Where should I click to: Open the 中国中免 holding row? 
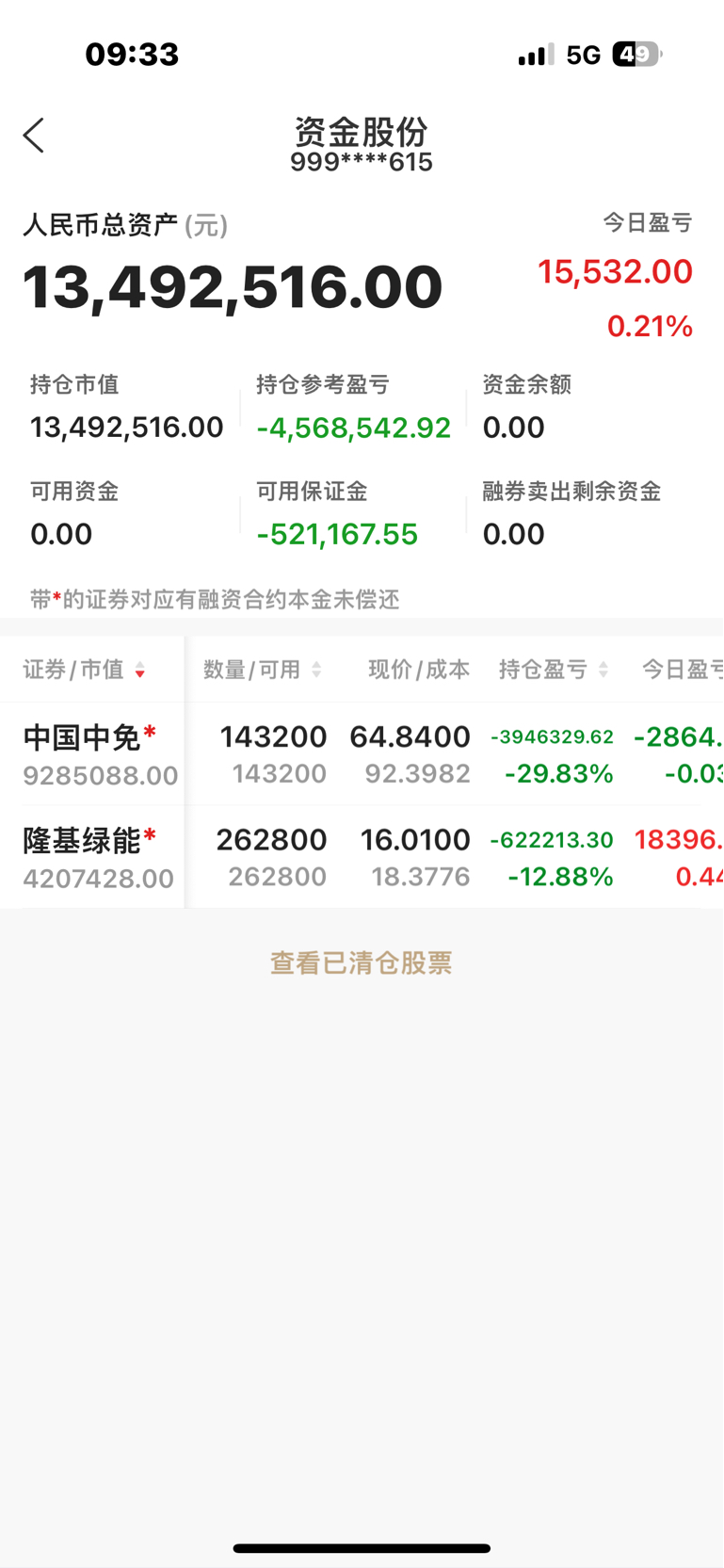pyautogui.click(x=362, y=754)
